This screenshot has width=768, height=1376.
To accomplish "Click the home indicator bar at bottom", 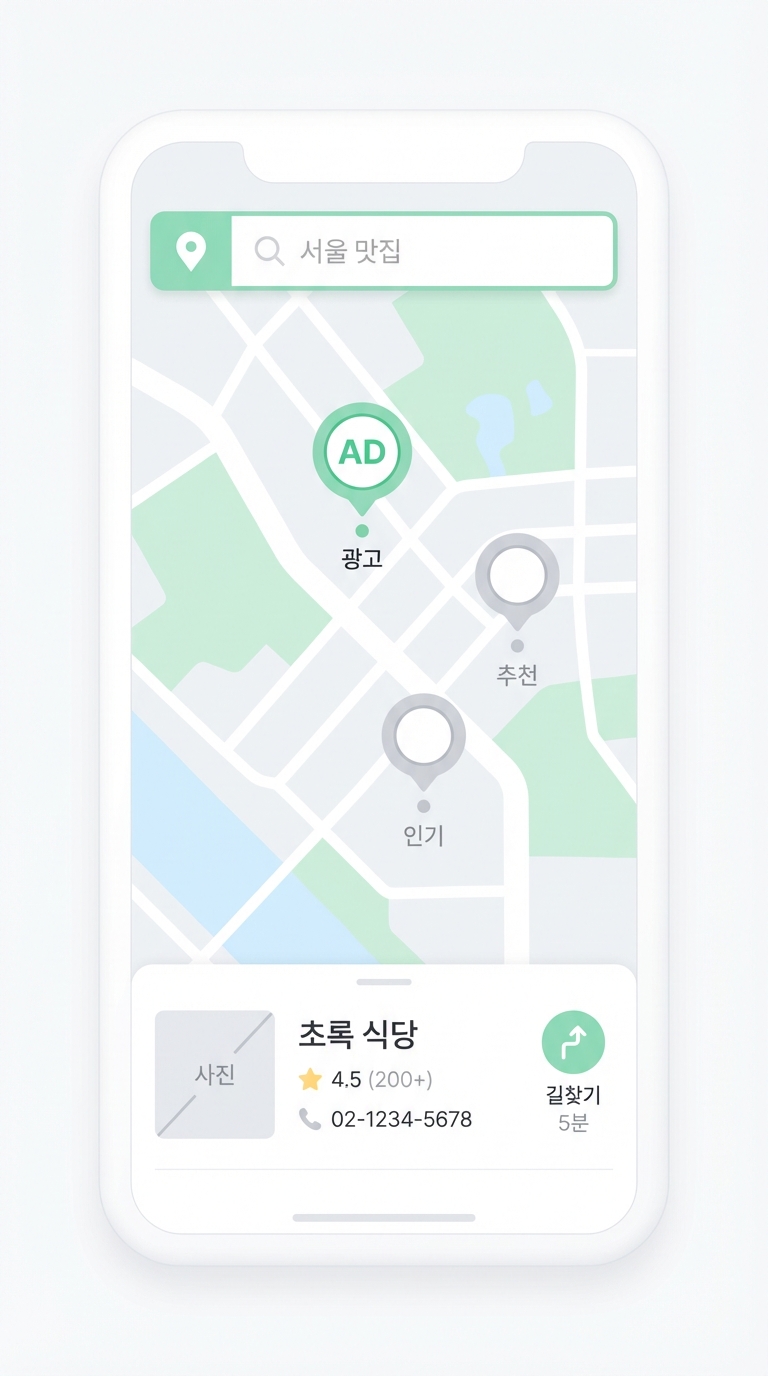I will [x=384, y=1218].
